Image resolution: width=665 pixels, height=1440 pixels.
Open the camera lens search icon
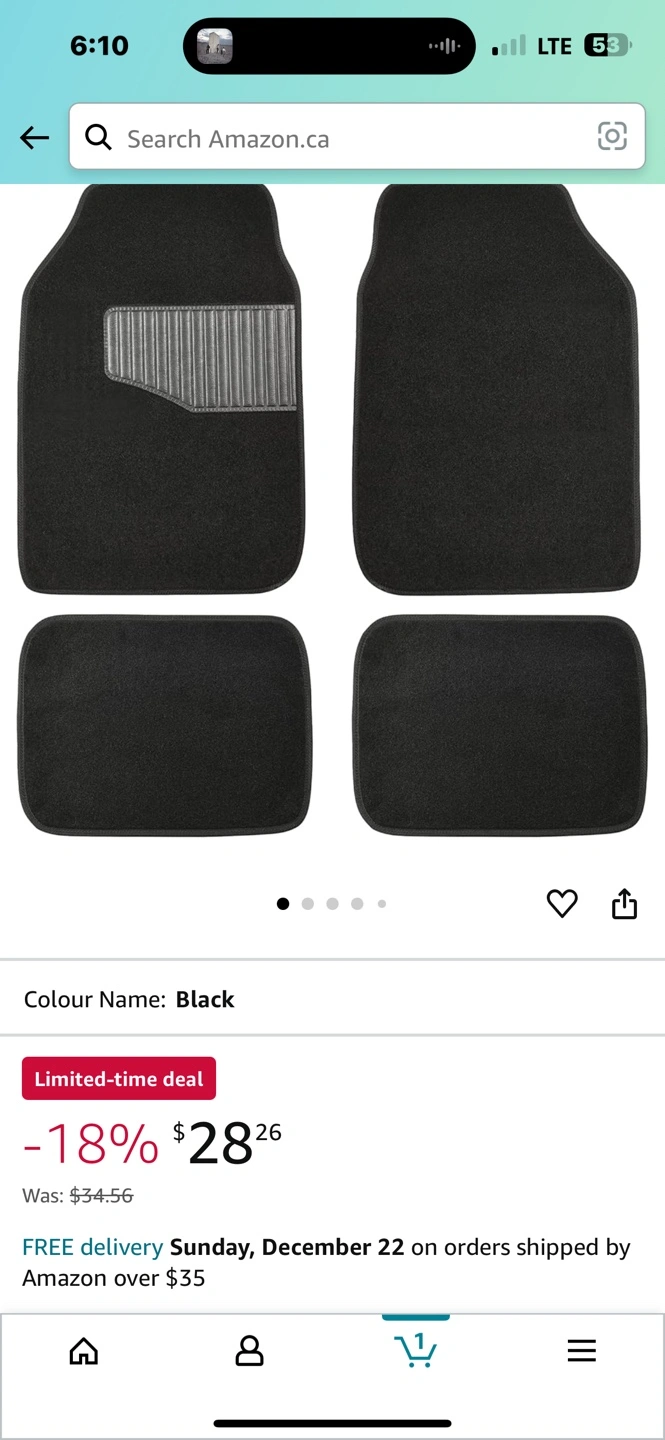tap(612, 137)
